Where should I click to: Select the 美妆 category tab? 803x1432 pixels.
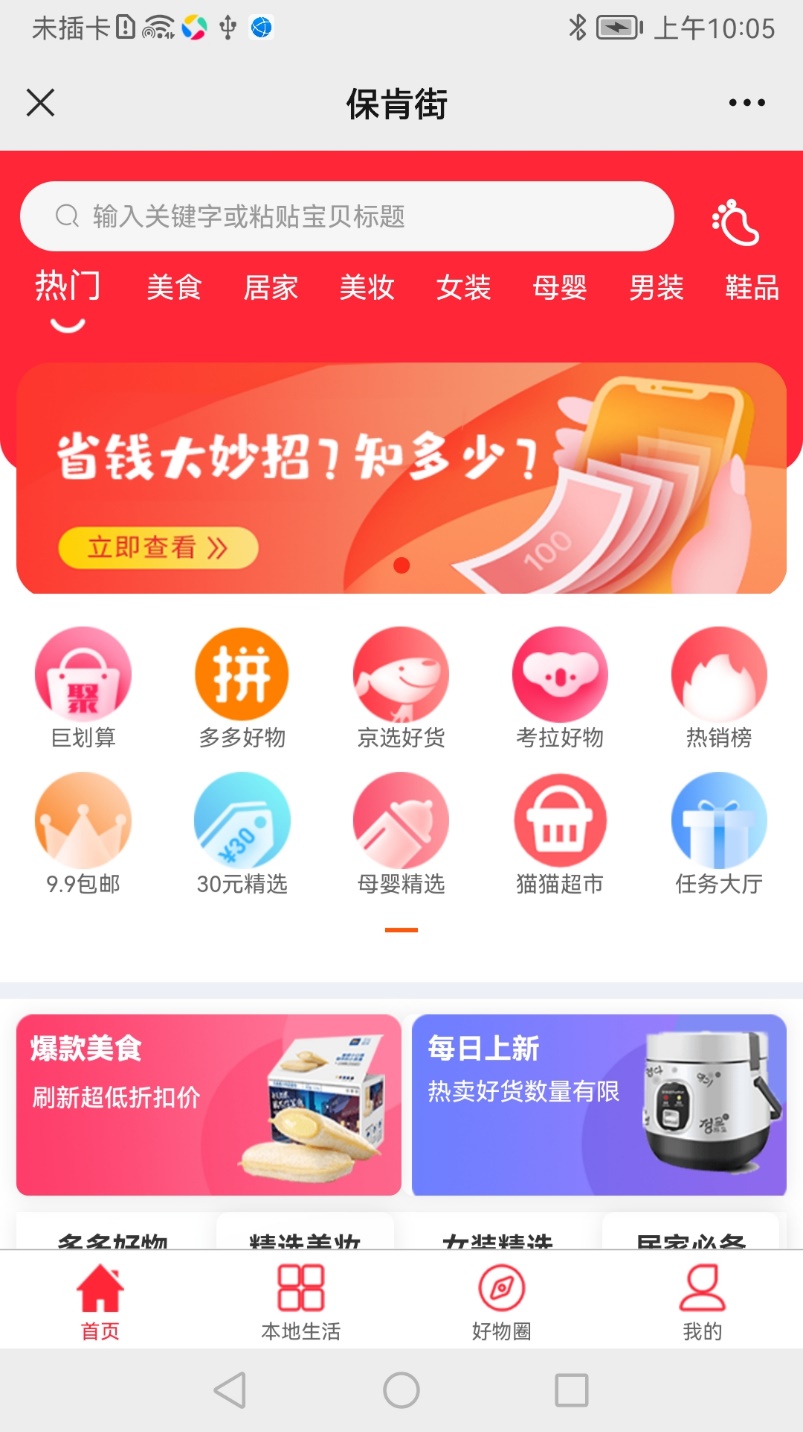coord(367,288)
